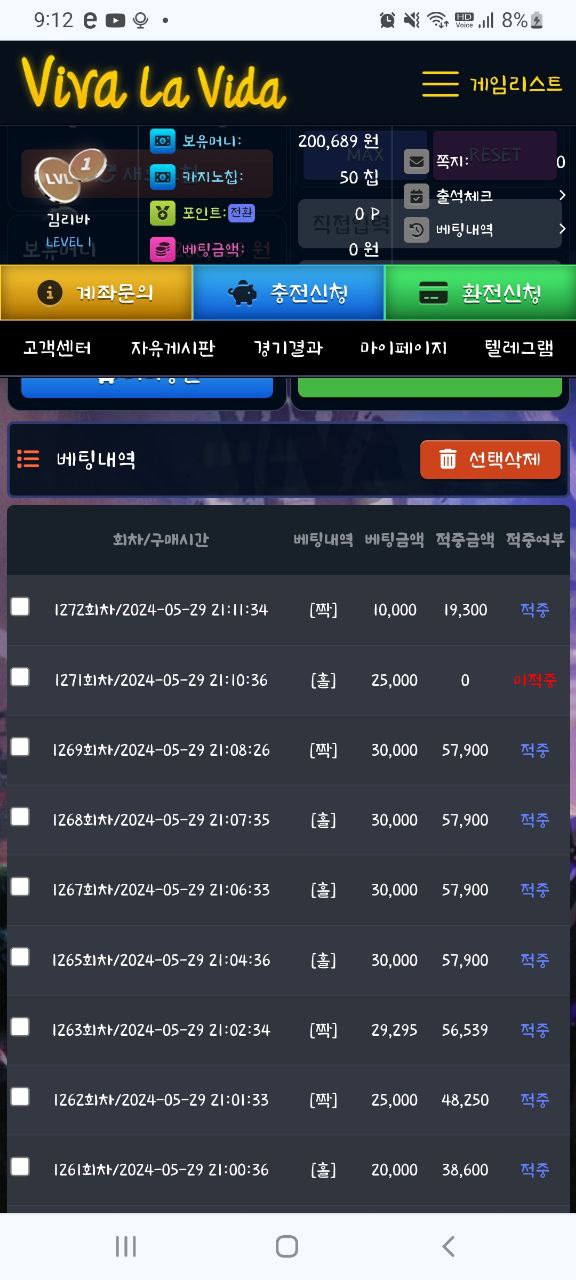Select the 1263회차 checkbox
The width and height of the screenshot is (576, 1280).
click(x=20, y=1026)
